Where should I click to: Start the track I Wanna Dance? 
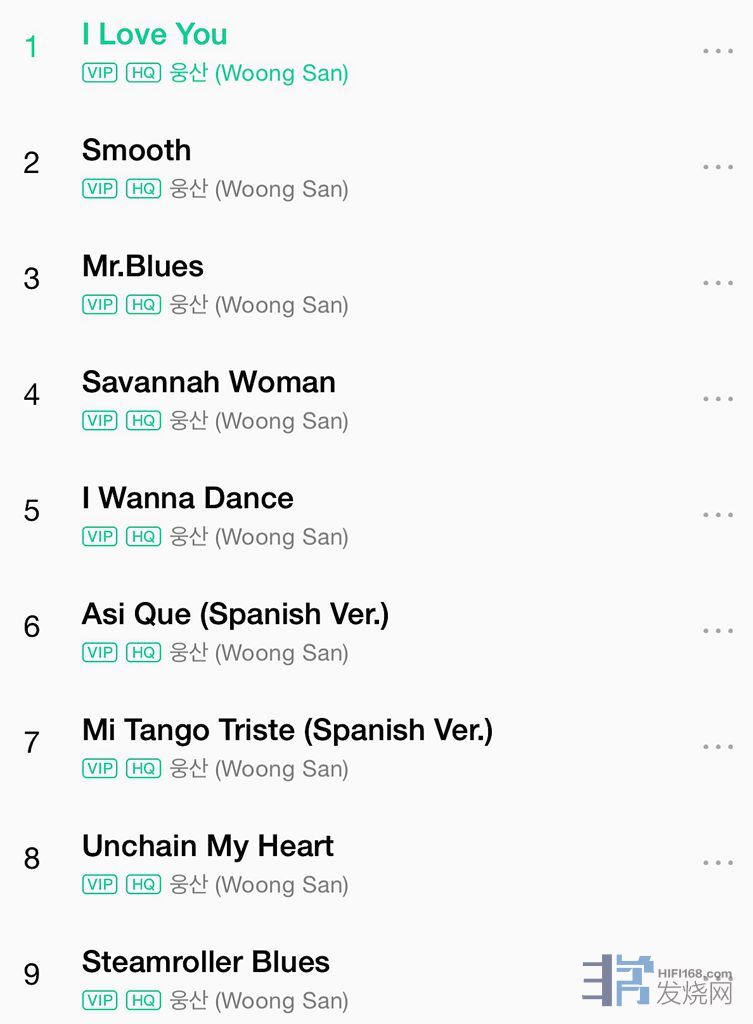[x=188, y=499]
